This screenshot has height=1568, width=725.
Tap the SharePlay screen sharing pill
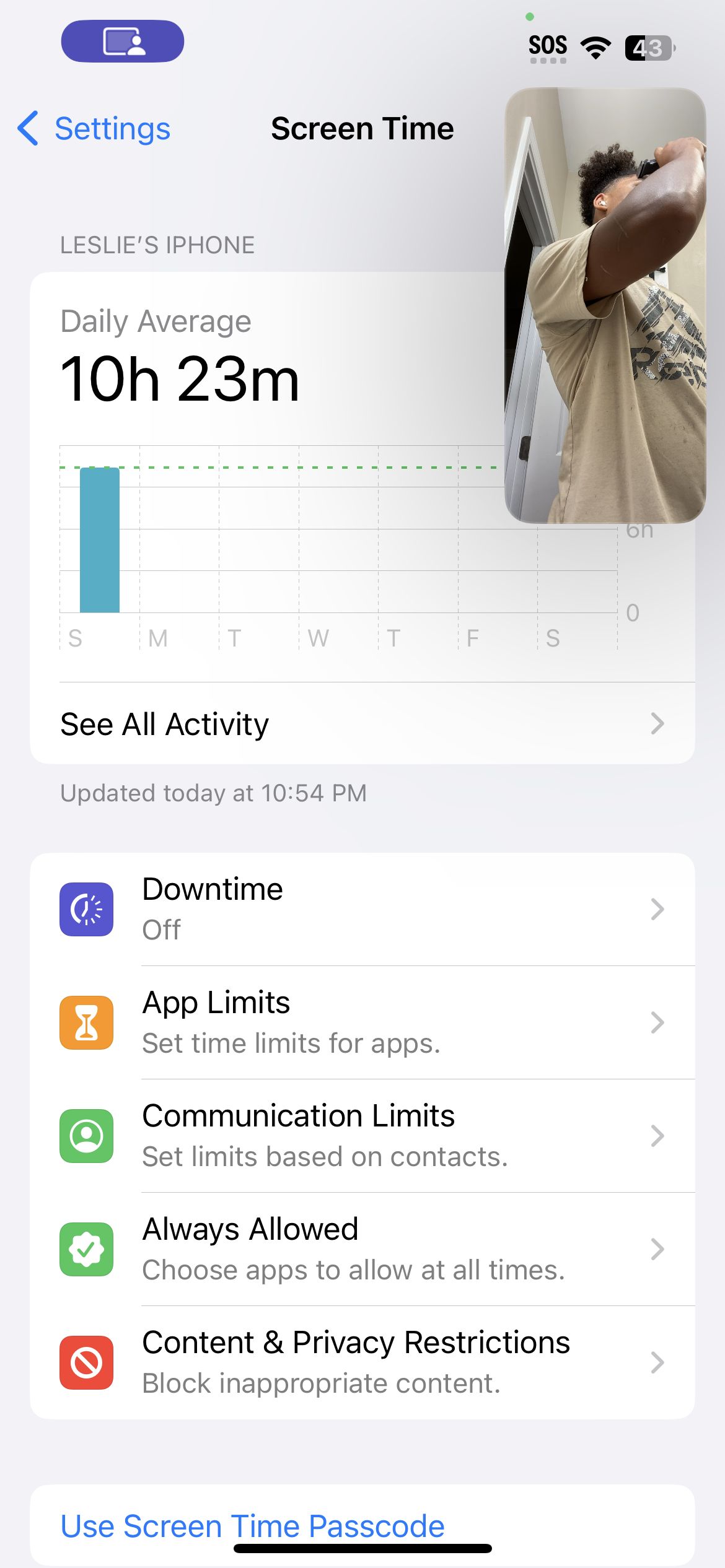click(123, 41)
